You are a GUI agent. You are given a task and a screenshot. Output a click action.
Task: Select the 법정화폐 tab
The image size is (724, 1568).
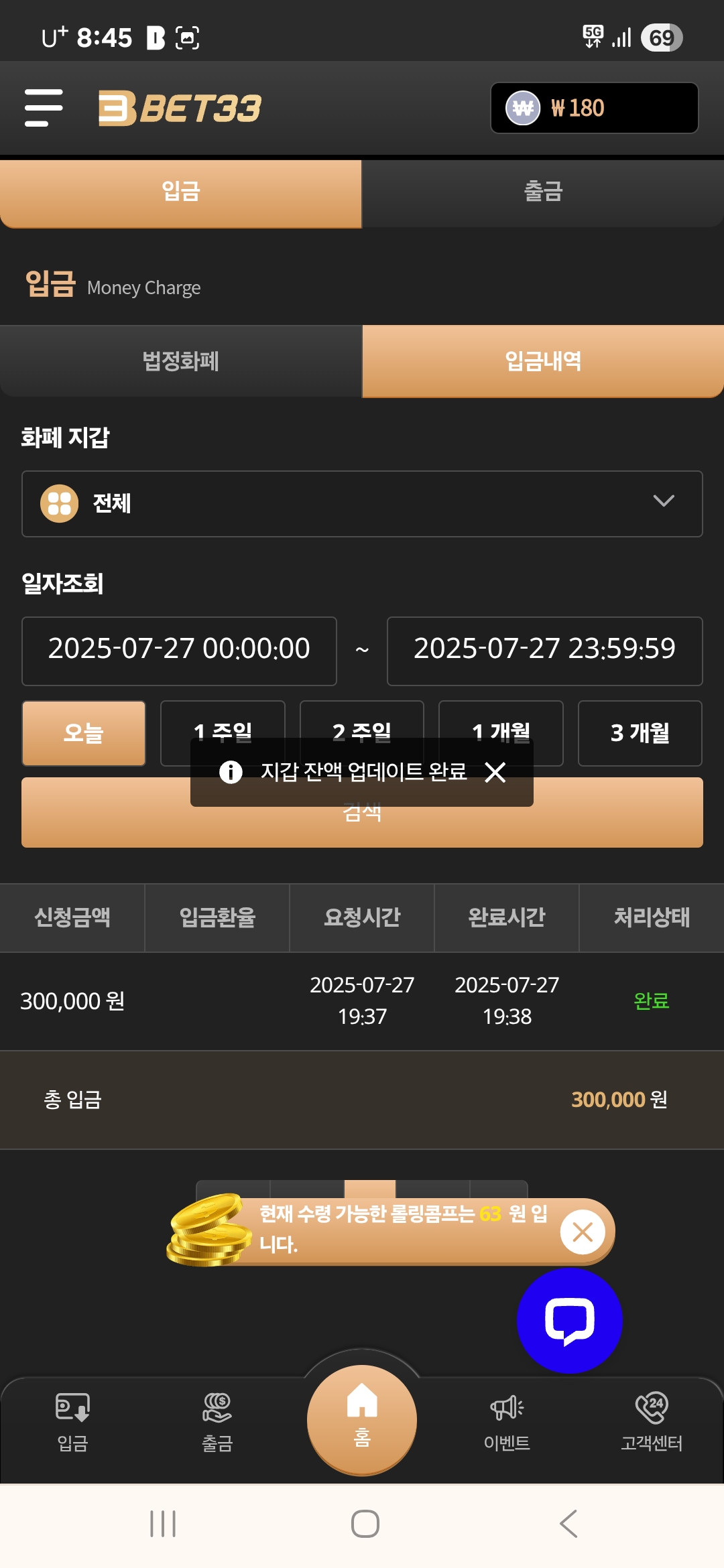(x=181, y=362)
